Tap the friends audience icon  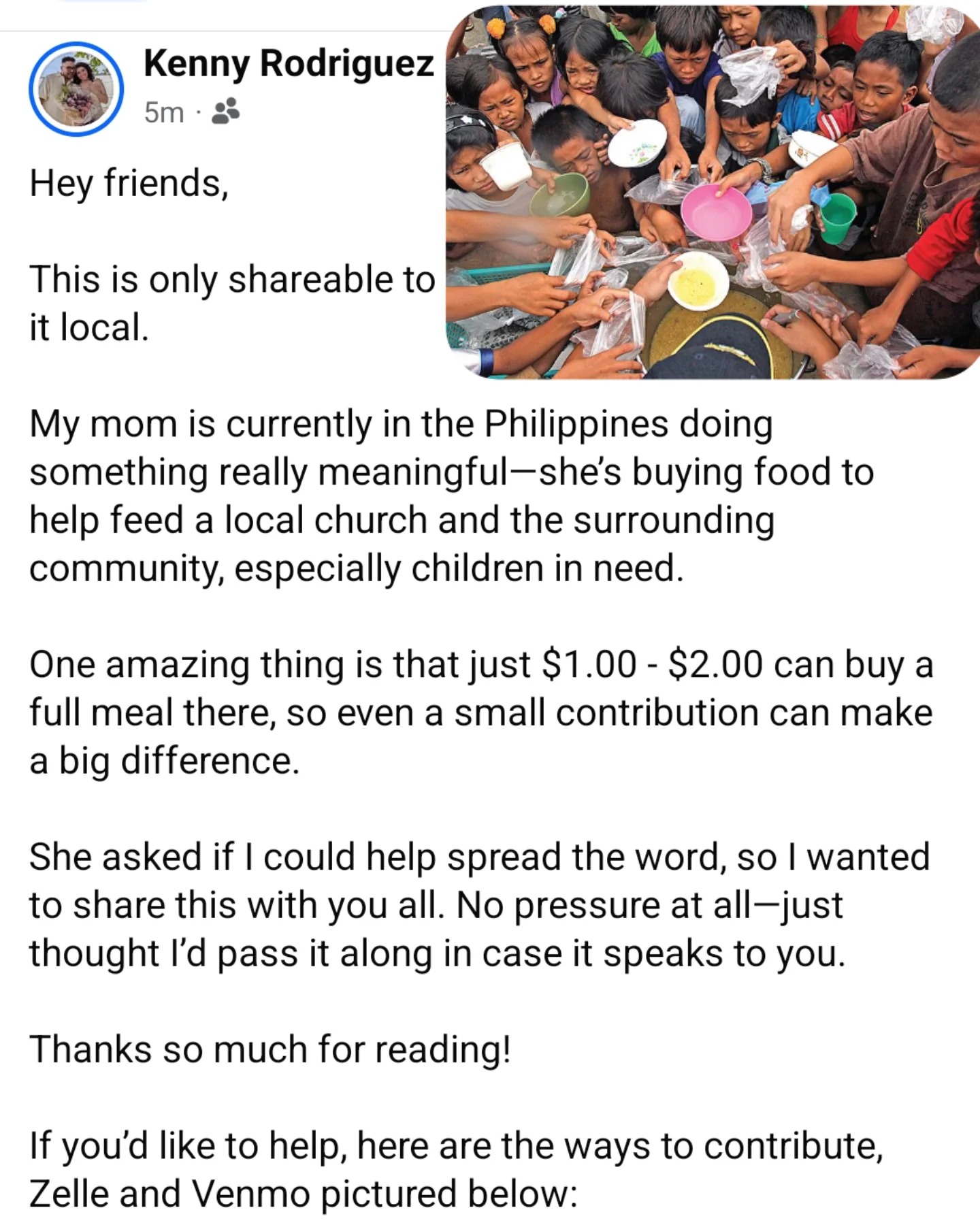225,112
